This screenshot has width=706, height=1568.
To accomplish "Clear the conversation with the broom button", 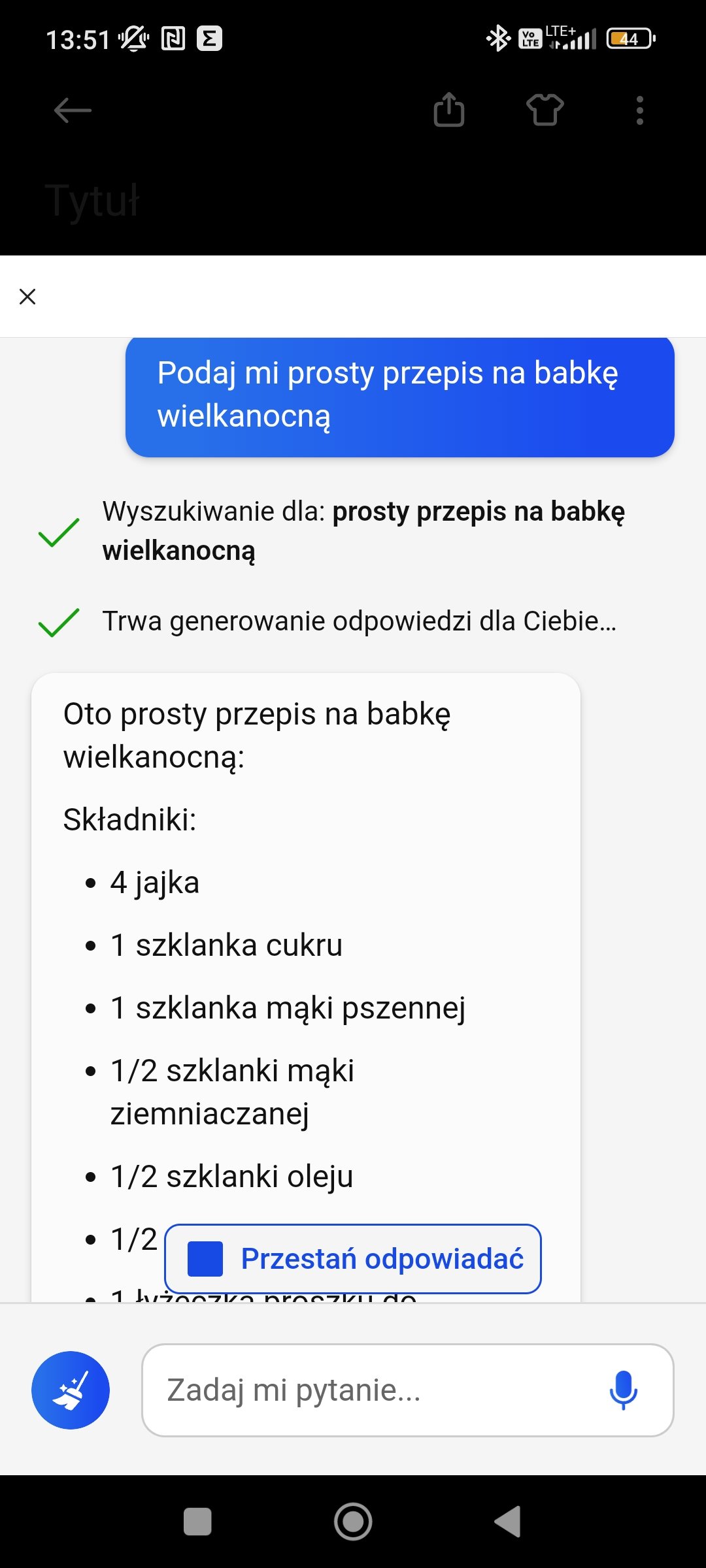I will click(71, 1390).
